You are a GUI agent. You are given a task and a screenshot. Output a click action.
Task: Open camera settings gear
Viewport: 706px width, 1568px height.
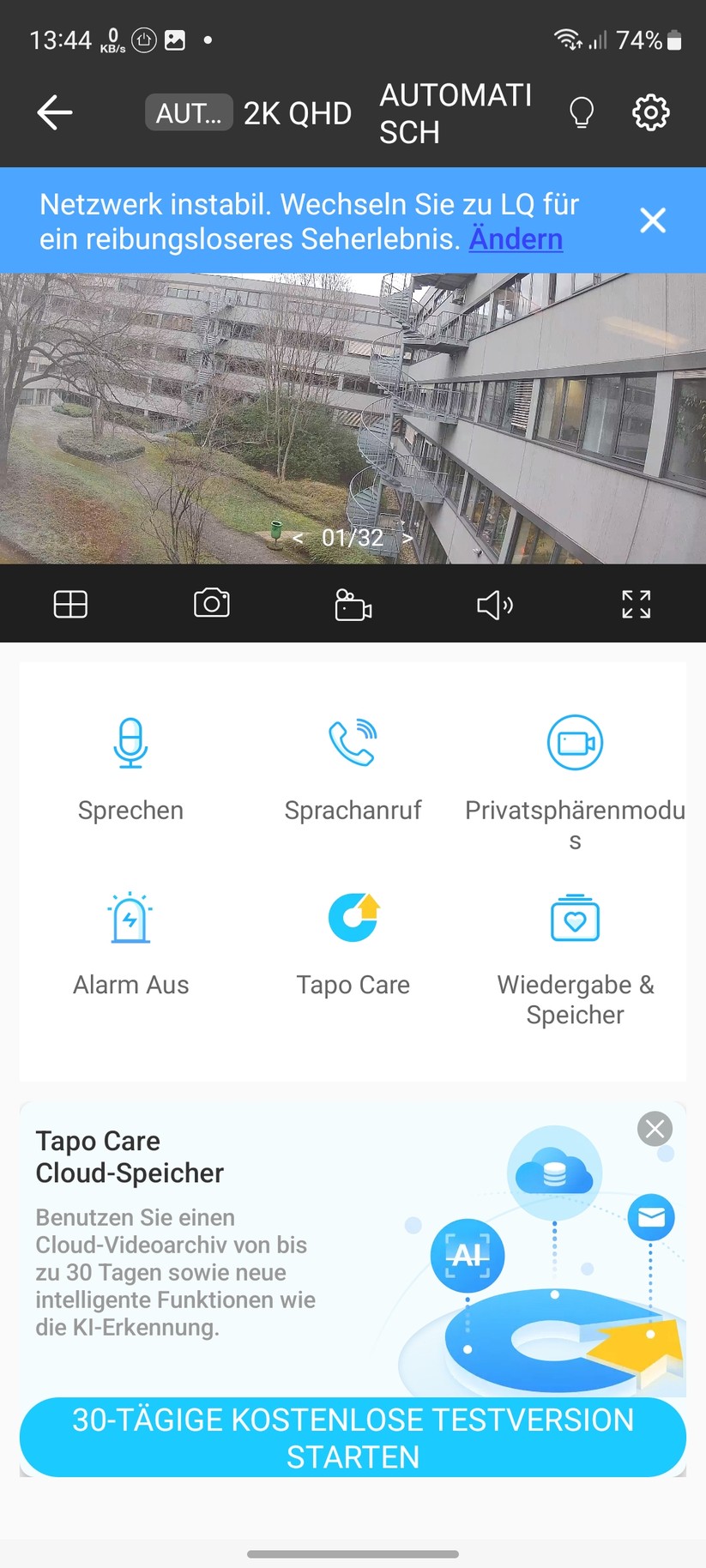(651, 112)
